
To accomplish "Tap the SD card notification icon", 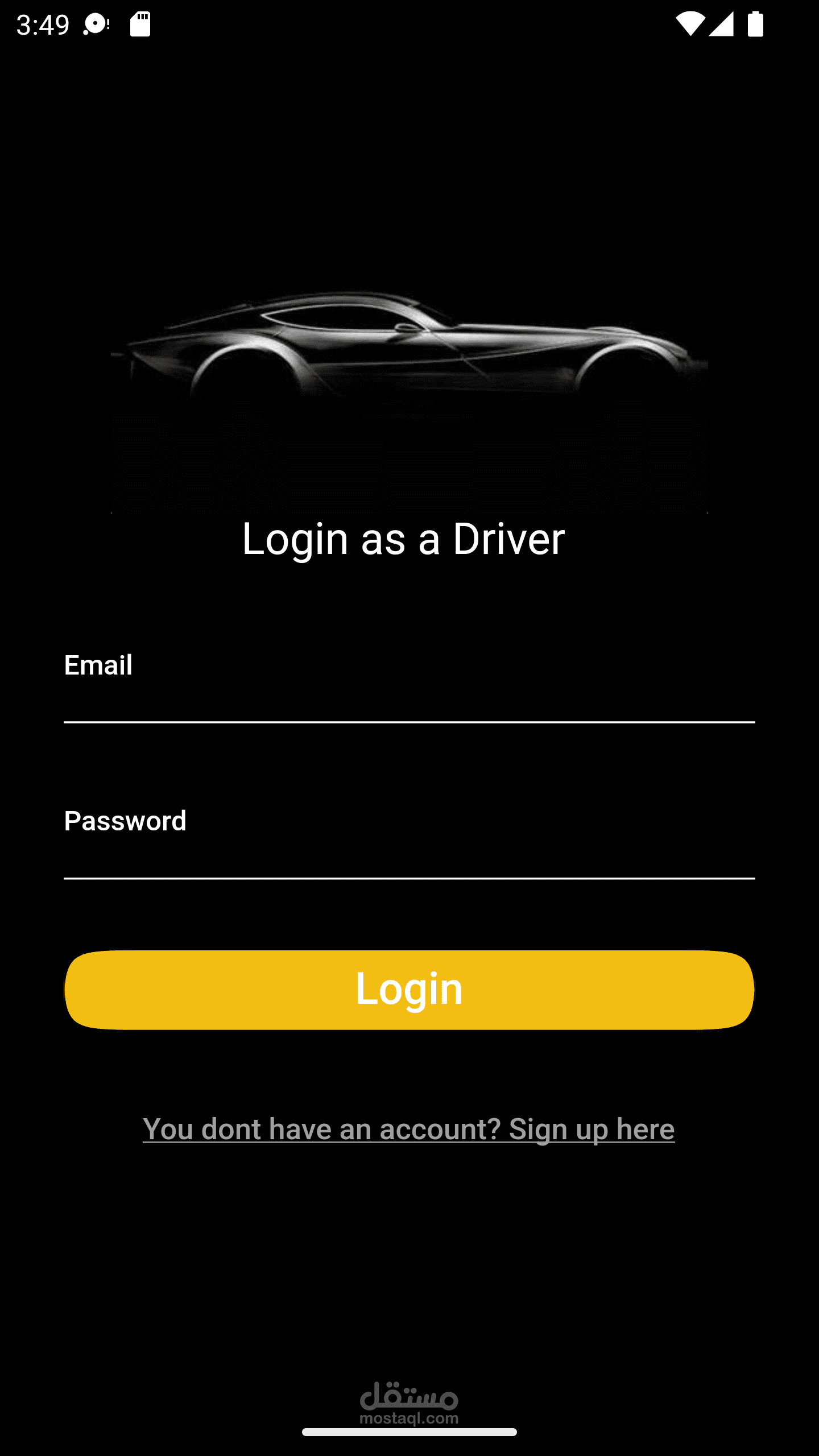I will click(139, 23).
